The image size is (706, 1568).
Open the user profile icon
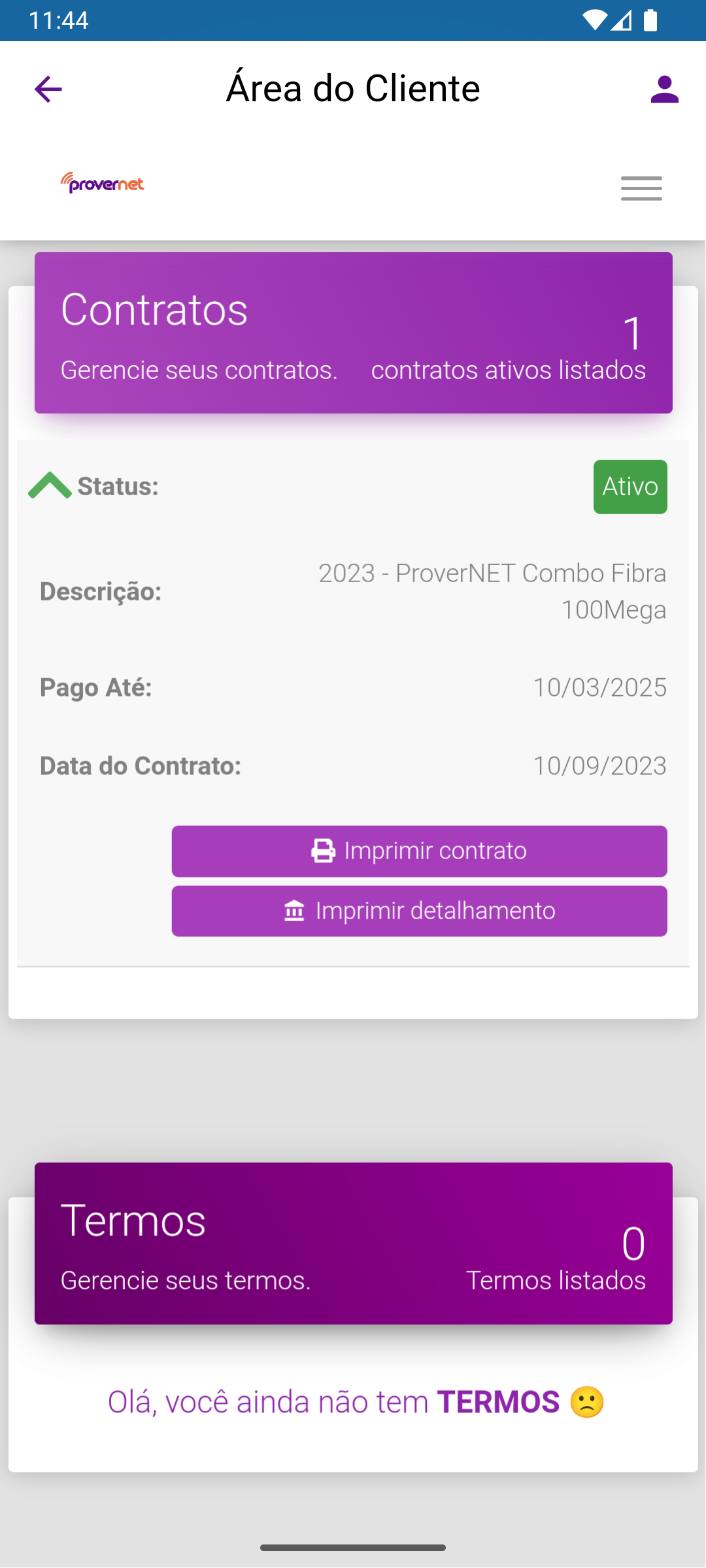click(x=665, y=90)
